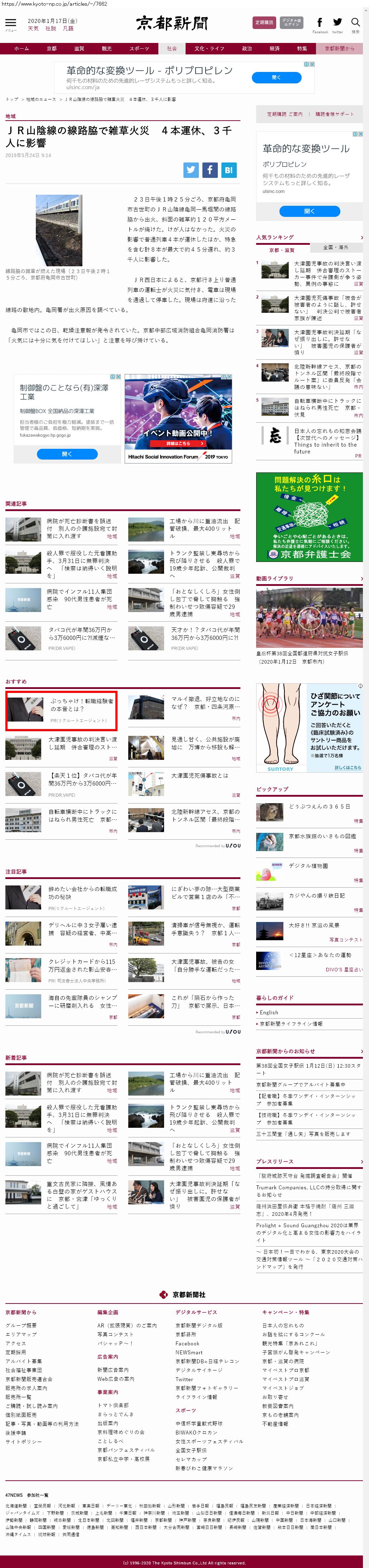Open the サイトポリシー footer link

(24, 1441)
